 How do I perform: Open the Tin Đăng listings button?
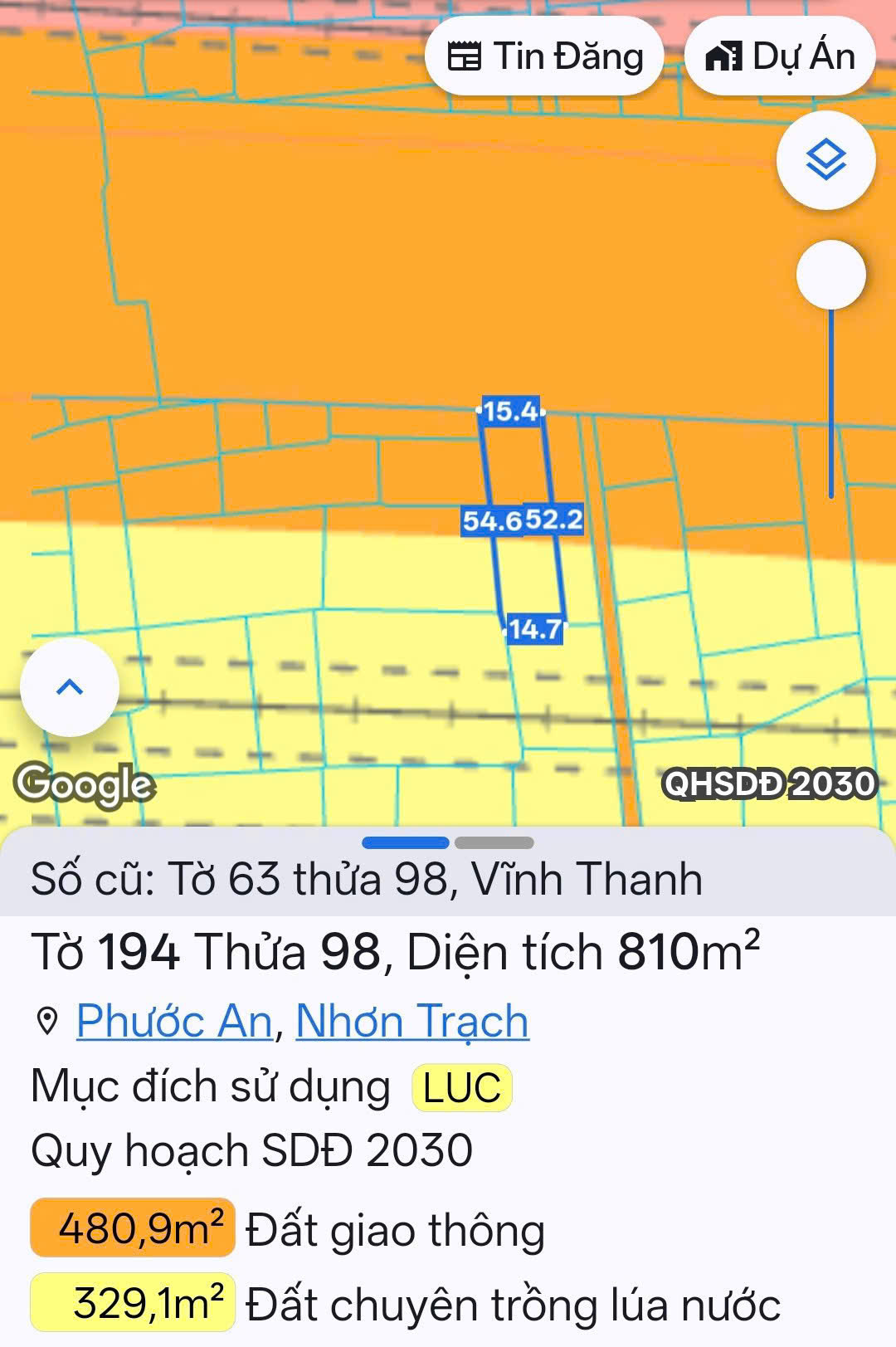544,56
